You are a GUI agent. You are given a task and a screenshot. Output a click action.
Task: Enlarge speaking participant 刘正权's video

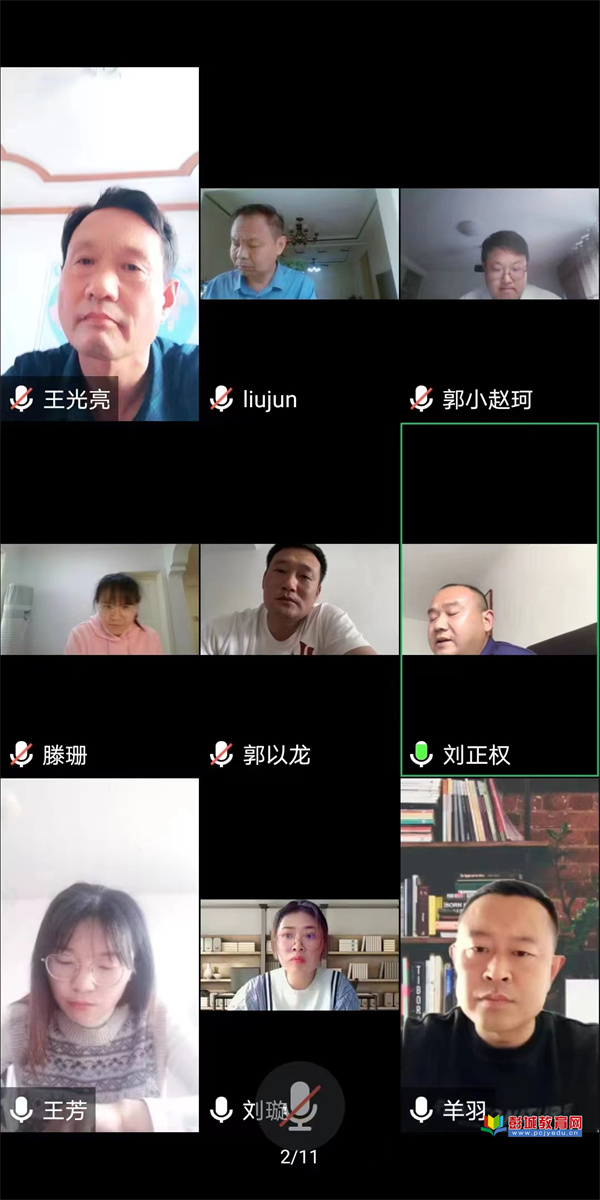click(x=500, y=600)
